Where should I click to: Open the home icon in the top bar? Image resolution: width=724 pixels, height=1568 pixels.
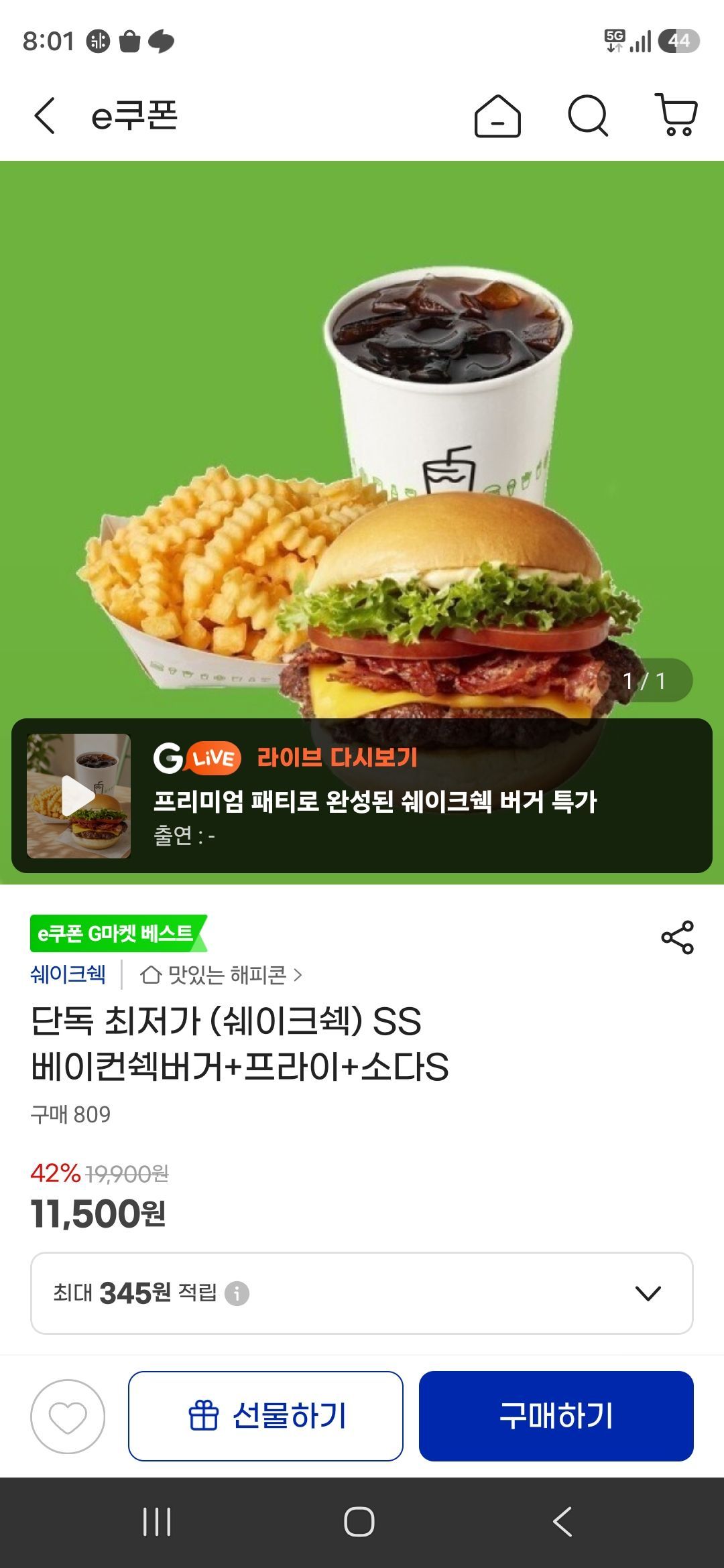pyautogui.click(x=497, y=116)
